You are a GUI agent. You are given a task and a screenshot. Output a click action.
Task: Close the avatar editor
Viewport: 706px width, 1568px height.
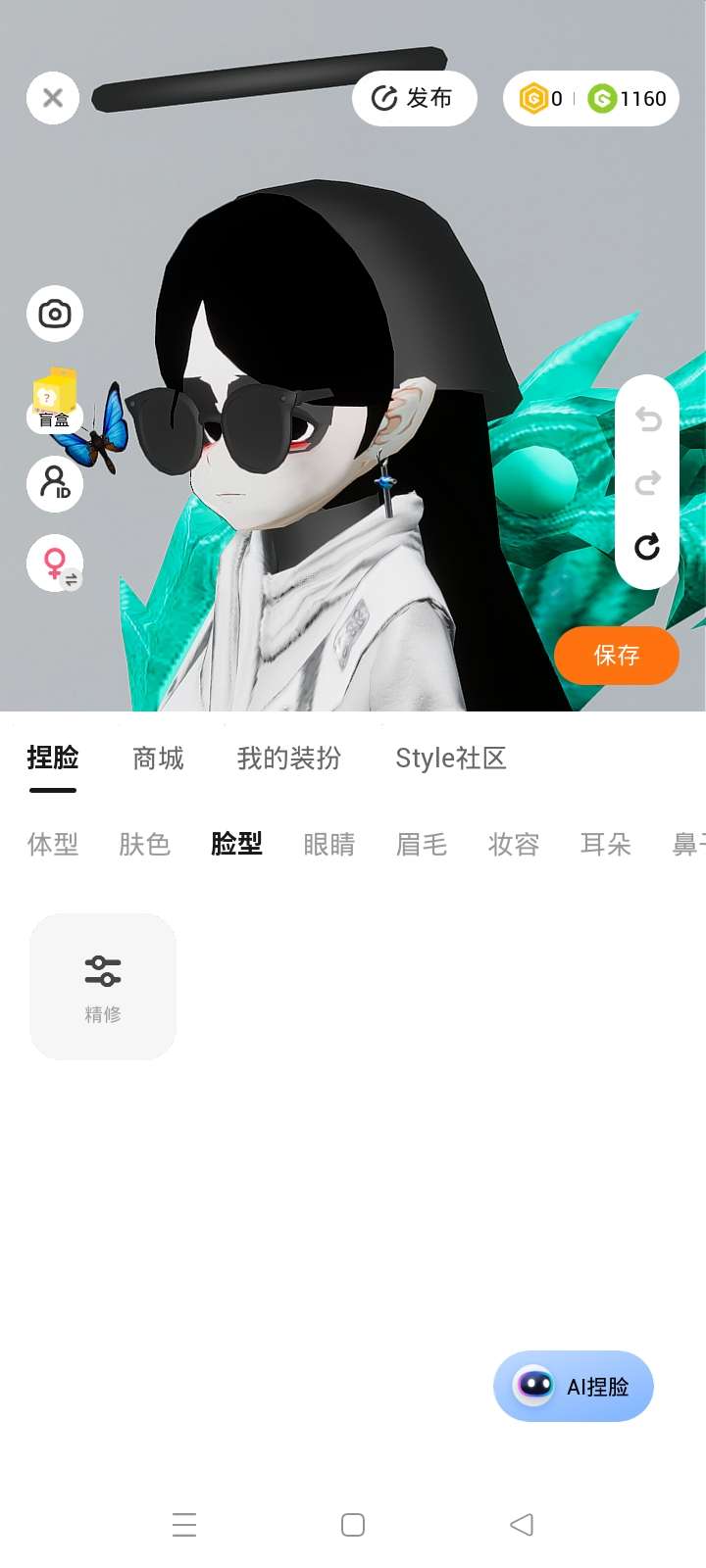click(53, 98)
